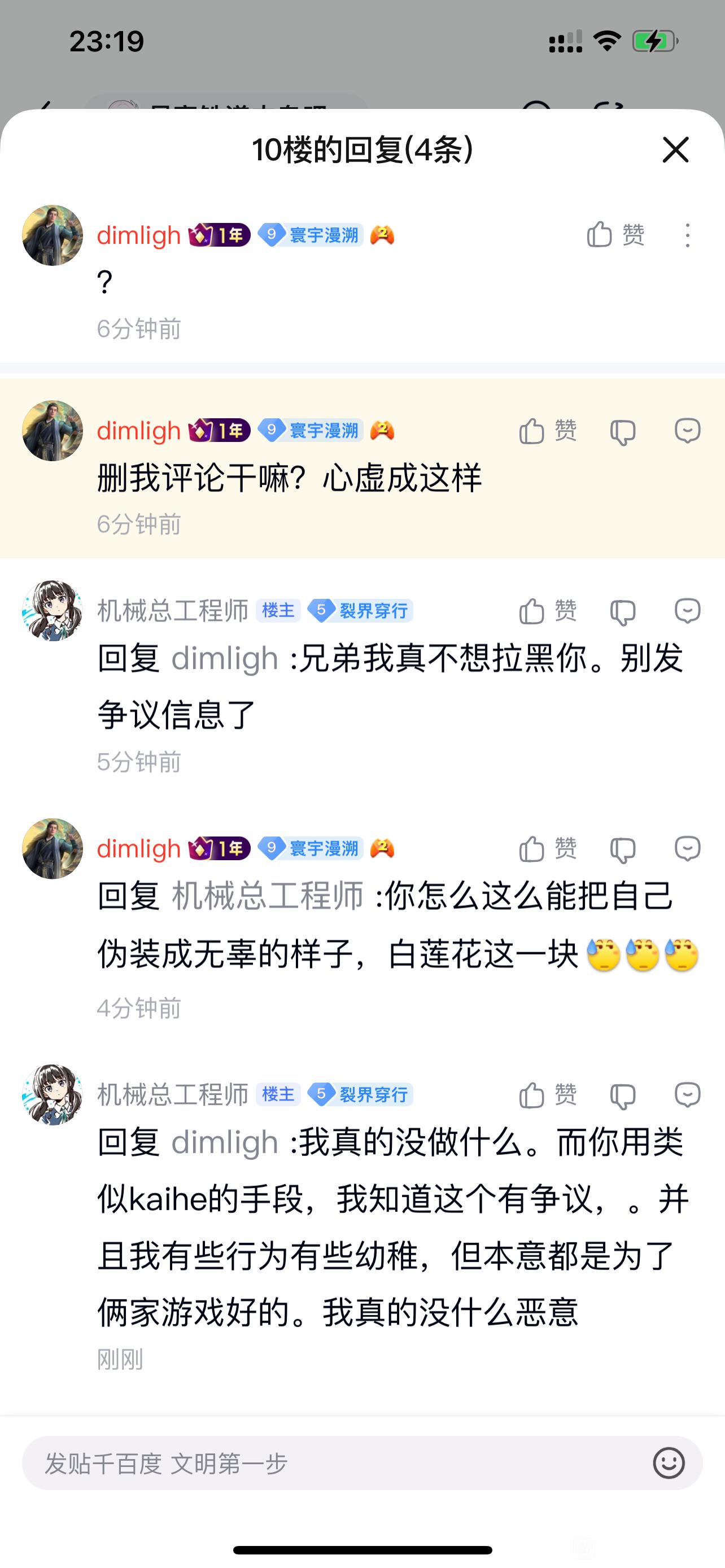Reply to the comment "我真的没做什么"
This screenshot has height=1568, width=725.
(687, 1095)
